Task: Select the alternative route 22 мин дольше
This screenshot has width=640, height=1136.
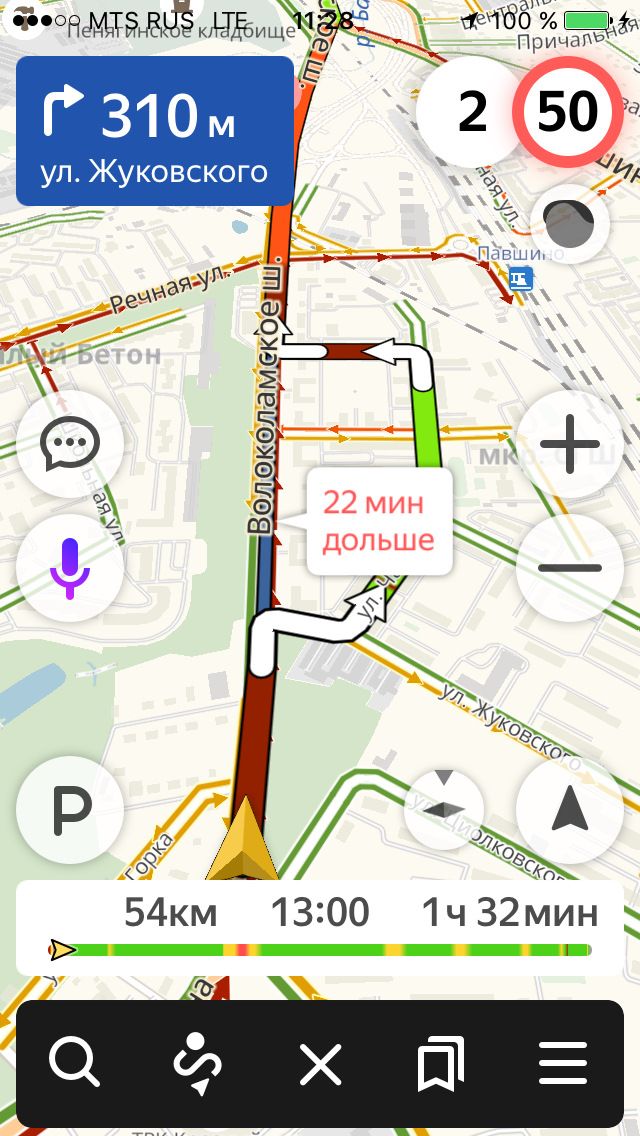Action: [x=379, y=521]
